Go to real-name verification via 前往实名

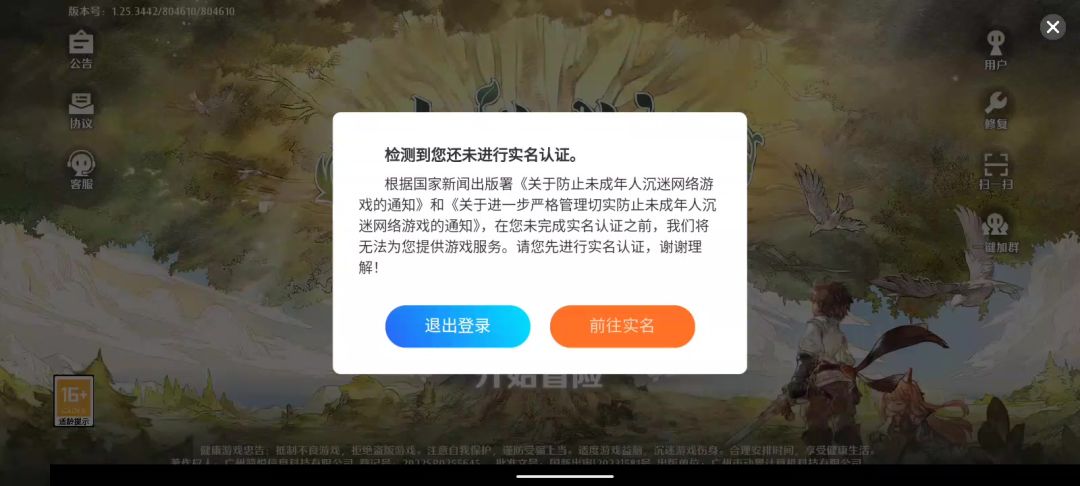pos(622,326)
